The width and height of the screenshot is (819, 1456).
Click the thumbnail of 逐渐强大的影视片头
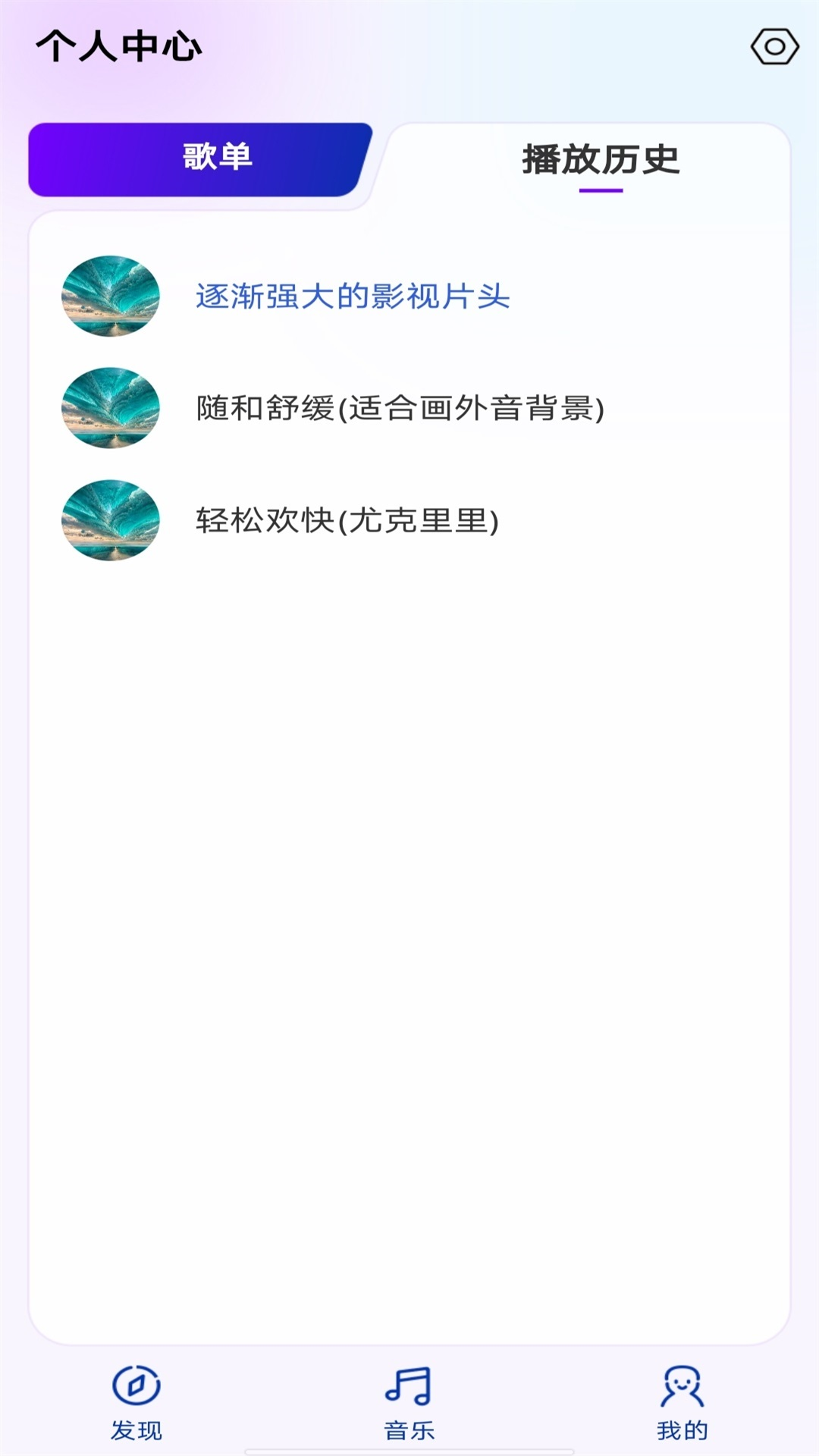pyautogui.click(x=111, y=297)
